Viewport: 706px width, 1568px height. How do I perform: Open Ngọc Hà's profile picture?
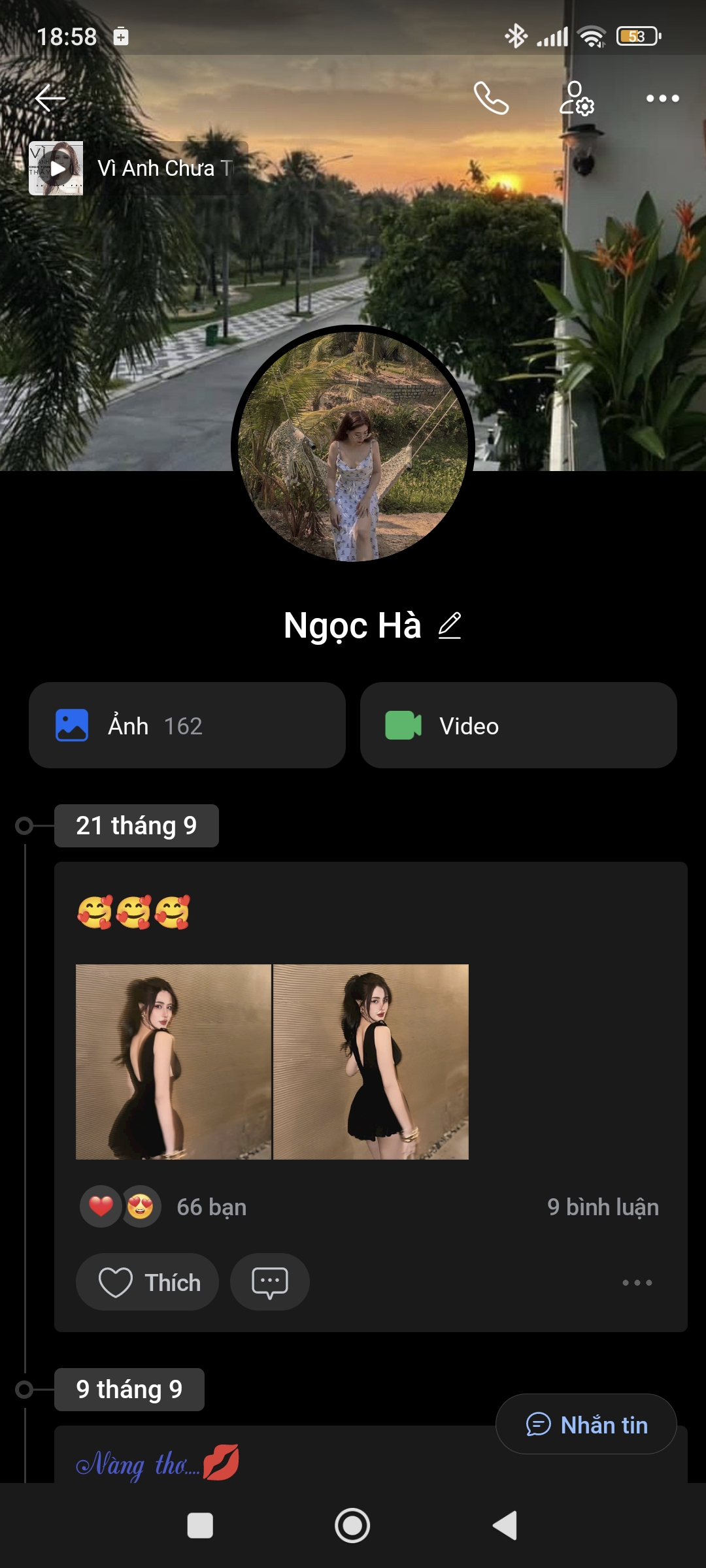click(353, 446)
